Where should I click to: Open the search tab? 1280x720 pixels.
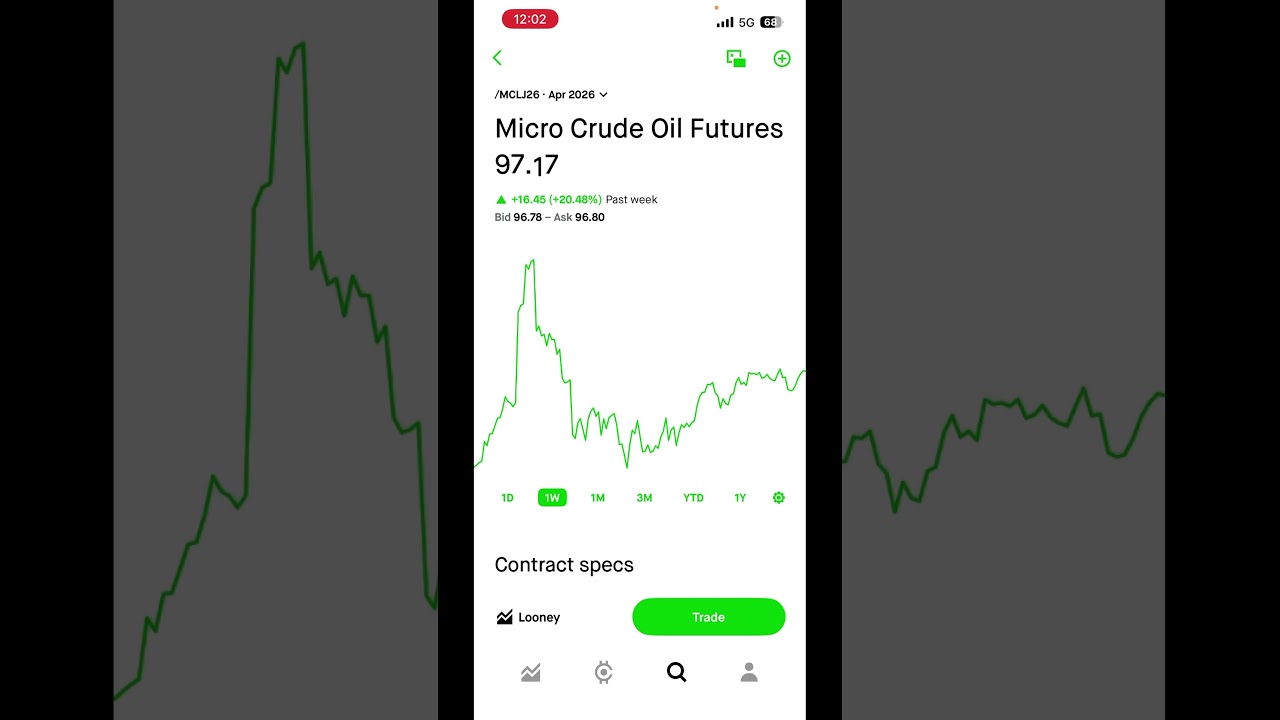(x=677, y=673)
